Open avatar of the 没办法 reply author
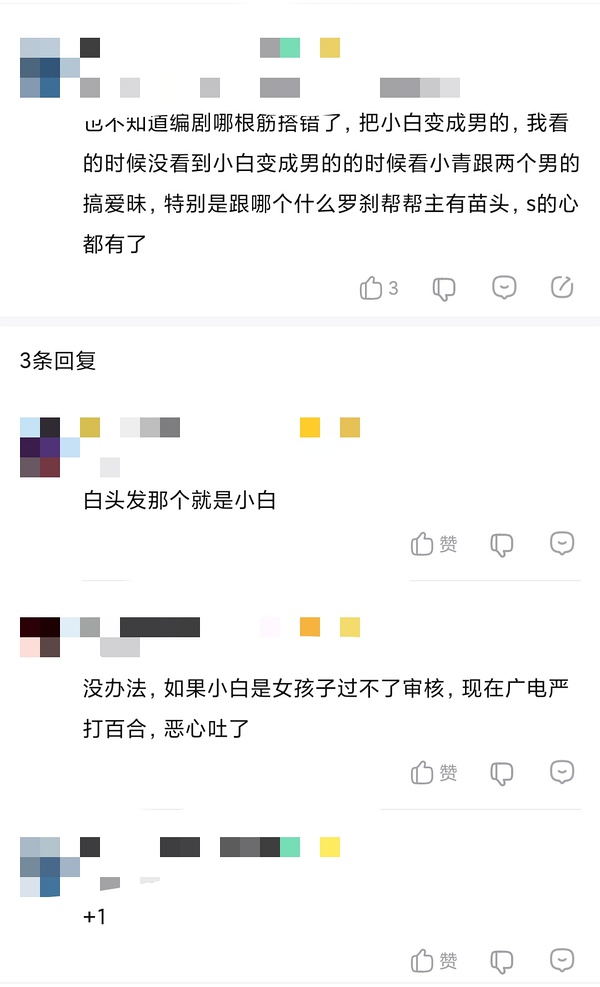 pyautogui.click(x=40, y=637)
